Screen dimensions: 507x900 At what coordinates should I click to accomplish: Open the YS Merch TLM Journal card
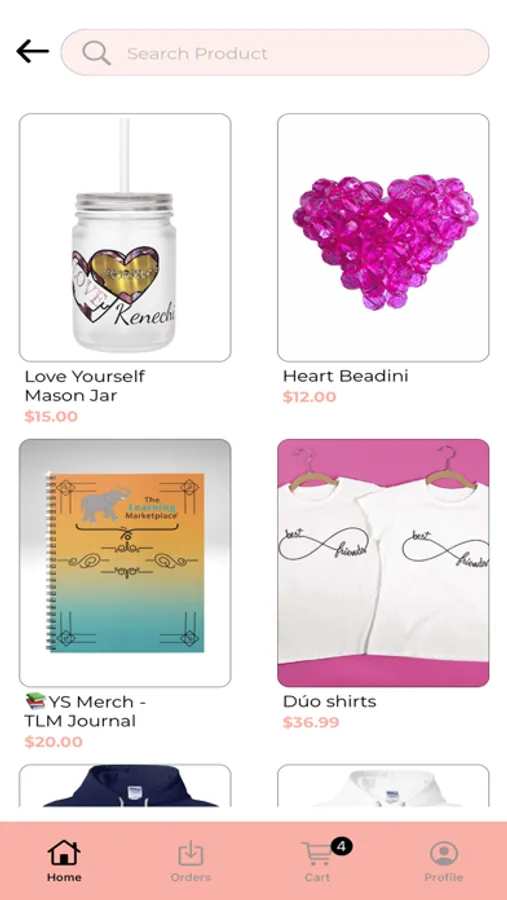pos(125,563)
